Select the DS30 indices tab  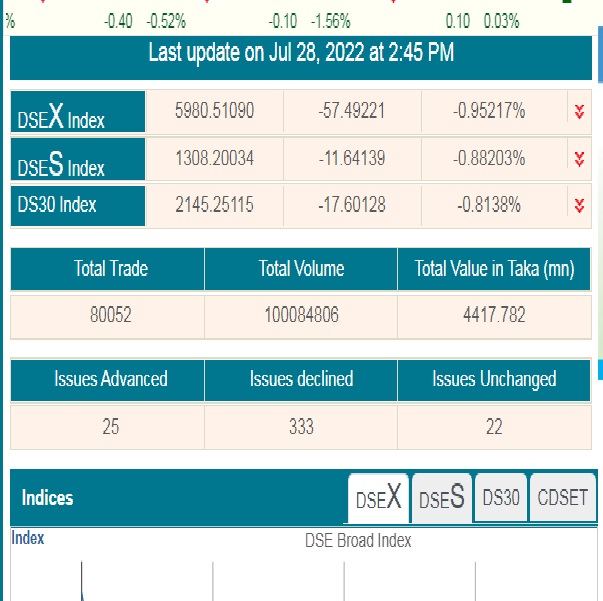point(500,498)
